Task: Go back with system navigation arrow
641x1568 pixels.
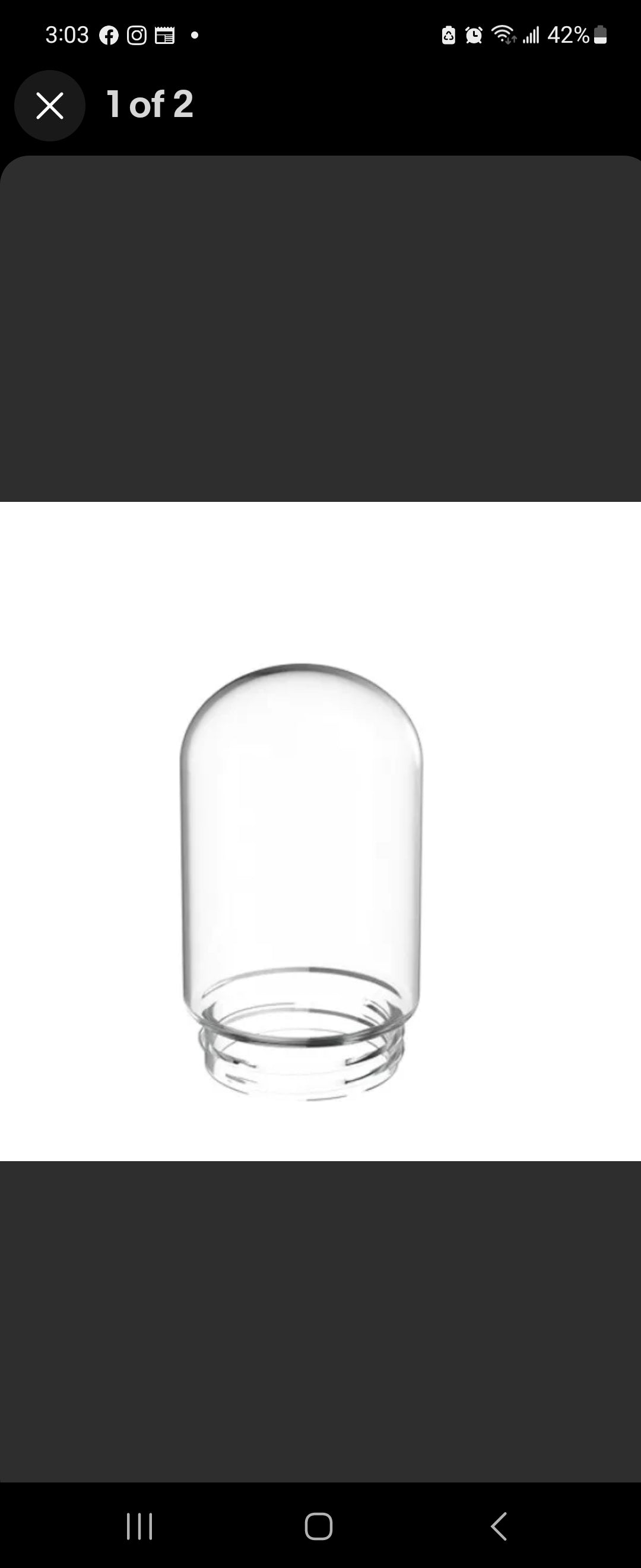Action: click(499, 1525)
